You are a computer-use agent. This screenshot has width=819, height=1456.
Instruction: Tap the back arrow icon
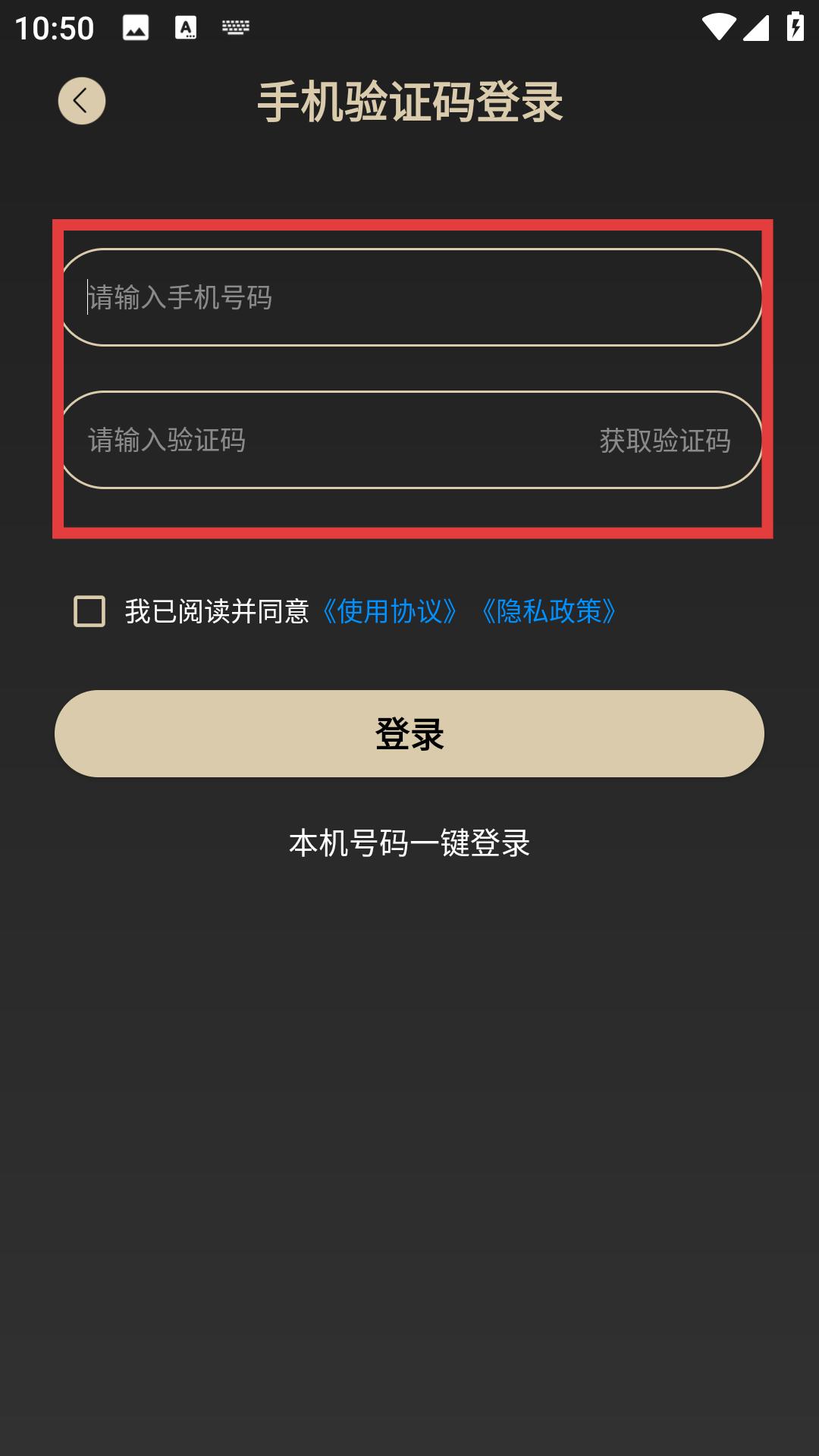(82, 101)
